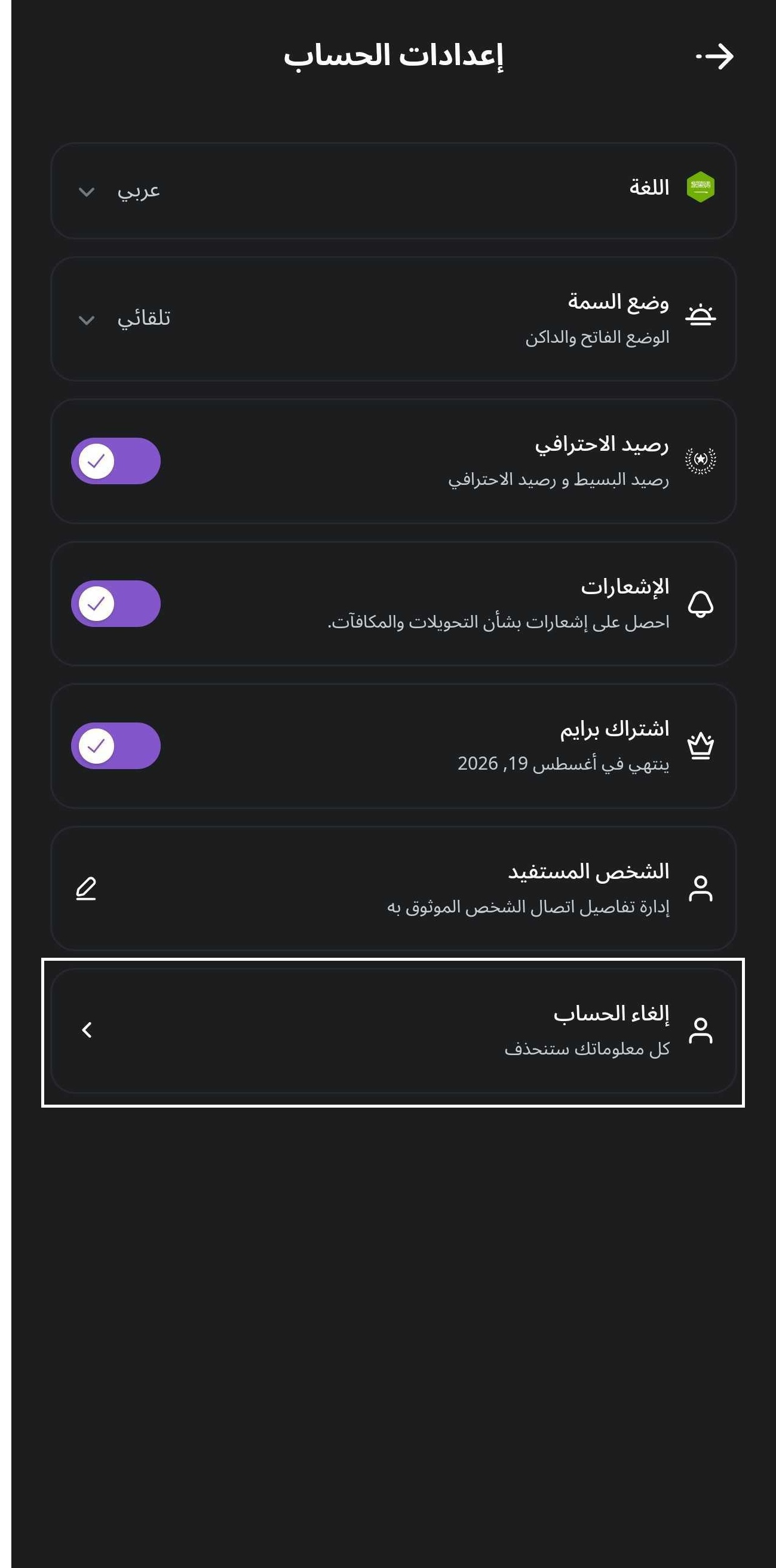776x1568 pixels.
Task: Open the language dropdown showing عربي
Action: pyautogui.click(x=119, y=191)
